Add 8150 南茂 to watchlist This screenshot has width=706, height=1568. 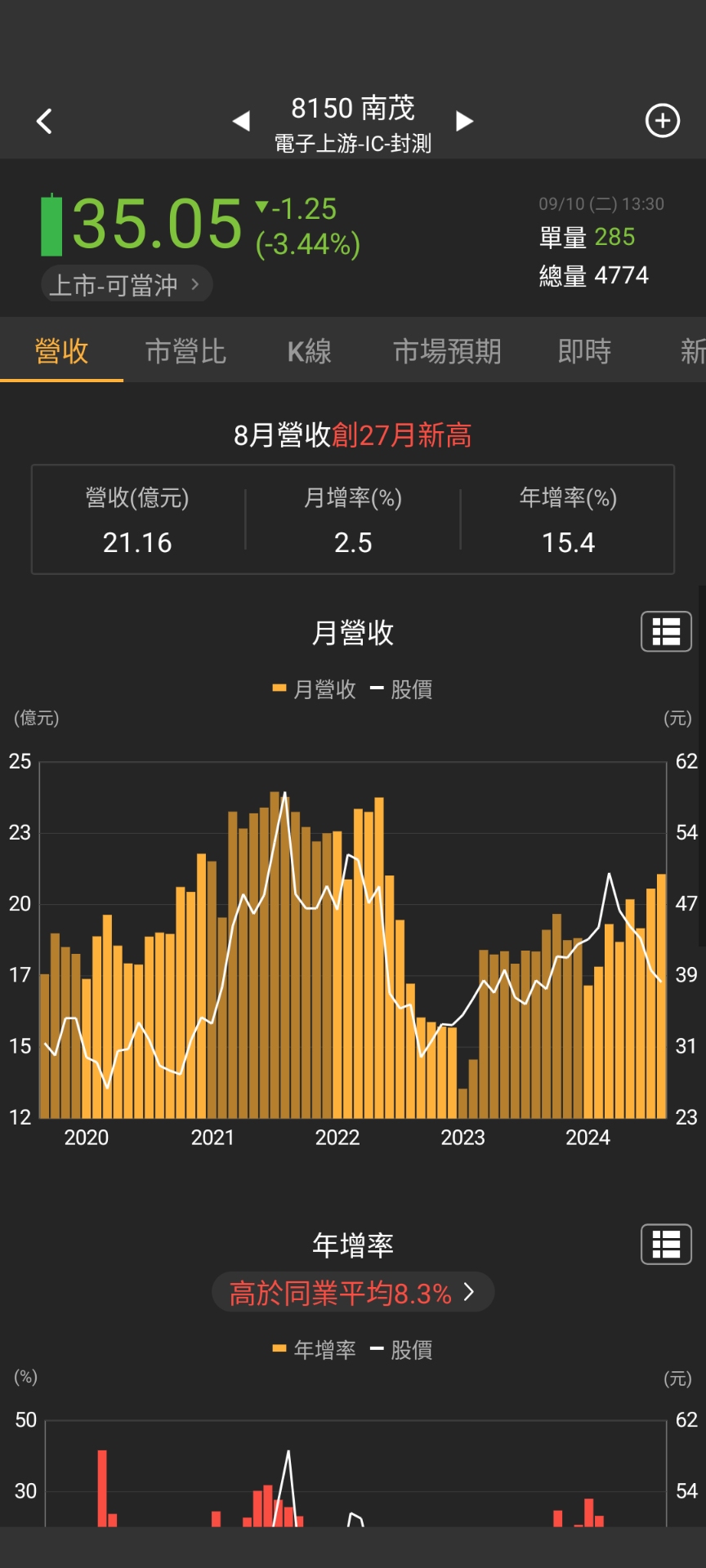click(x=662, y=121)
